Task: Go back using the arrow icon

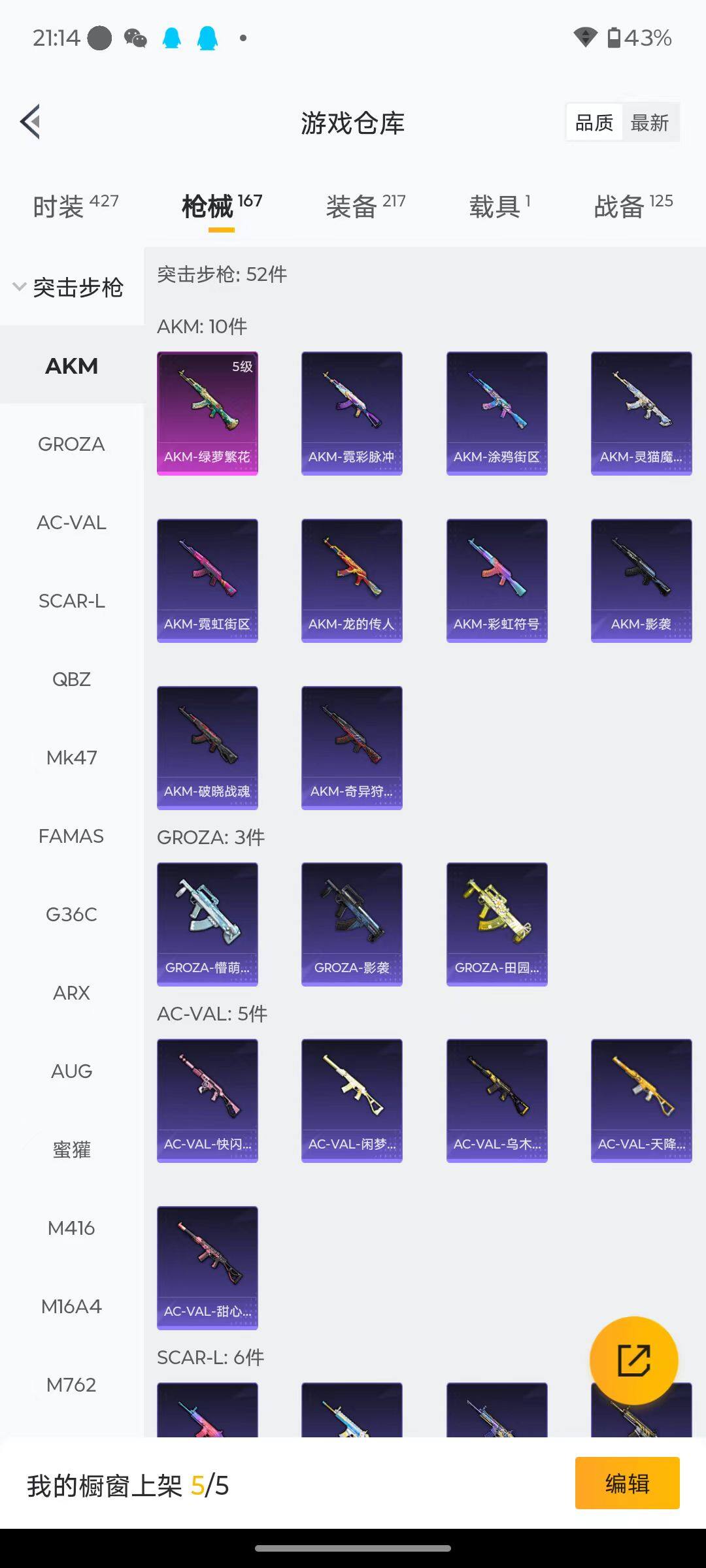Action: tap(31, 122)
